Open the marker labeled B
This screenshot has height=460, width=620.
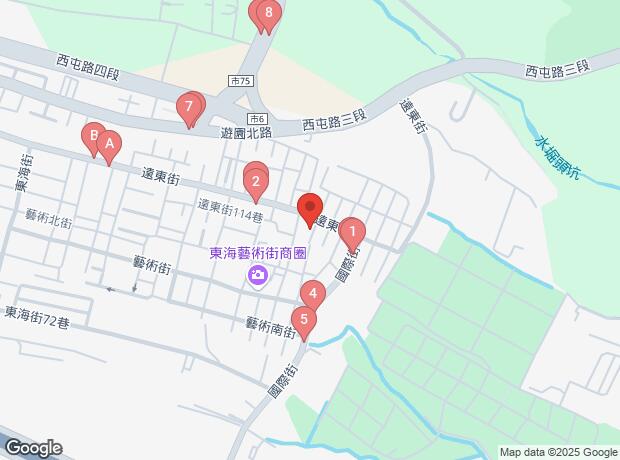tap(93, 135)
